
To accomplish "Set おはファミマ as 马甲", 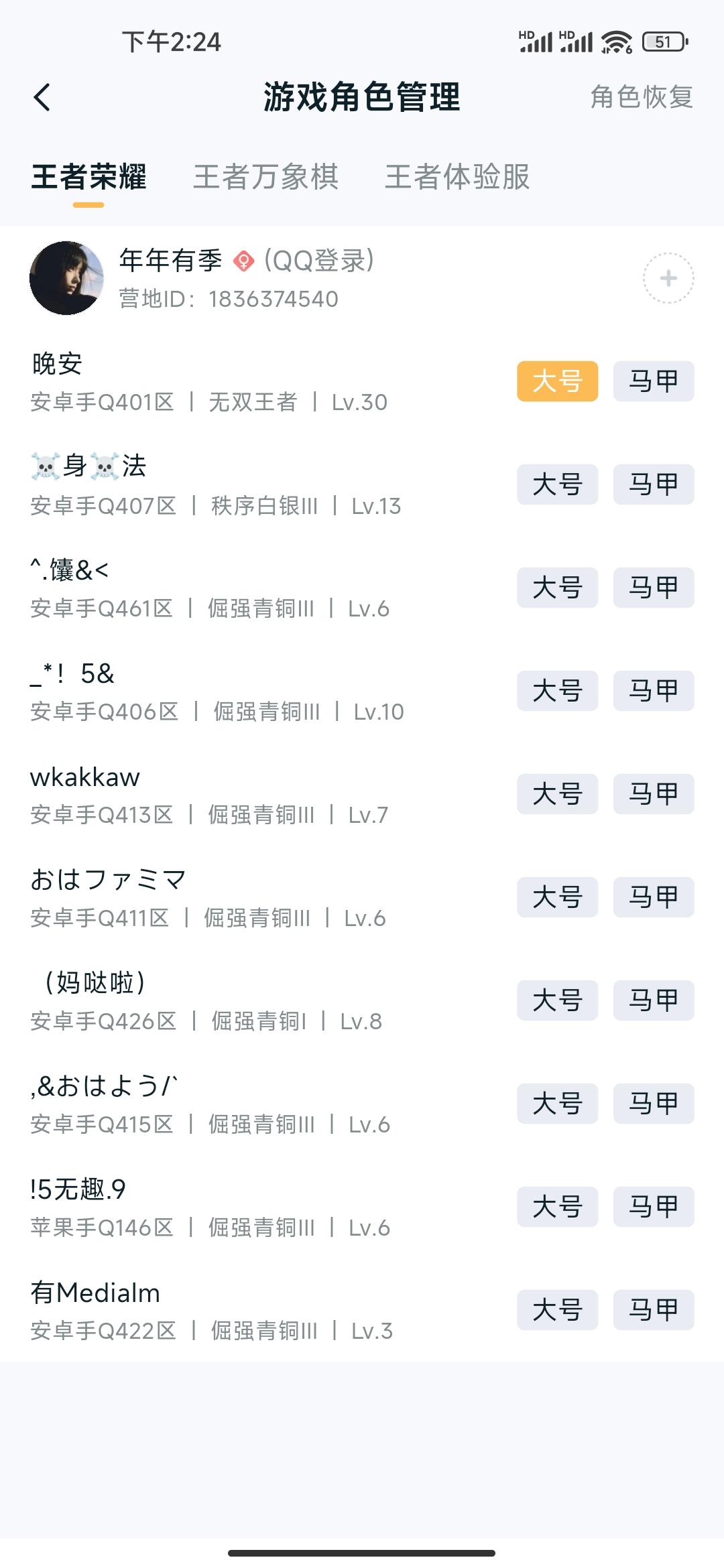I will pos(653,896).
